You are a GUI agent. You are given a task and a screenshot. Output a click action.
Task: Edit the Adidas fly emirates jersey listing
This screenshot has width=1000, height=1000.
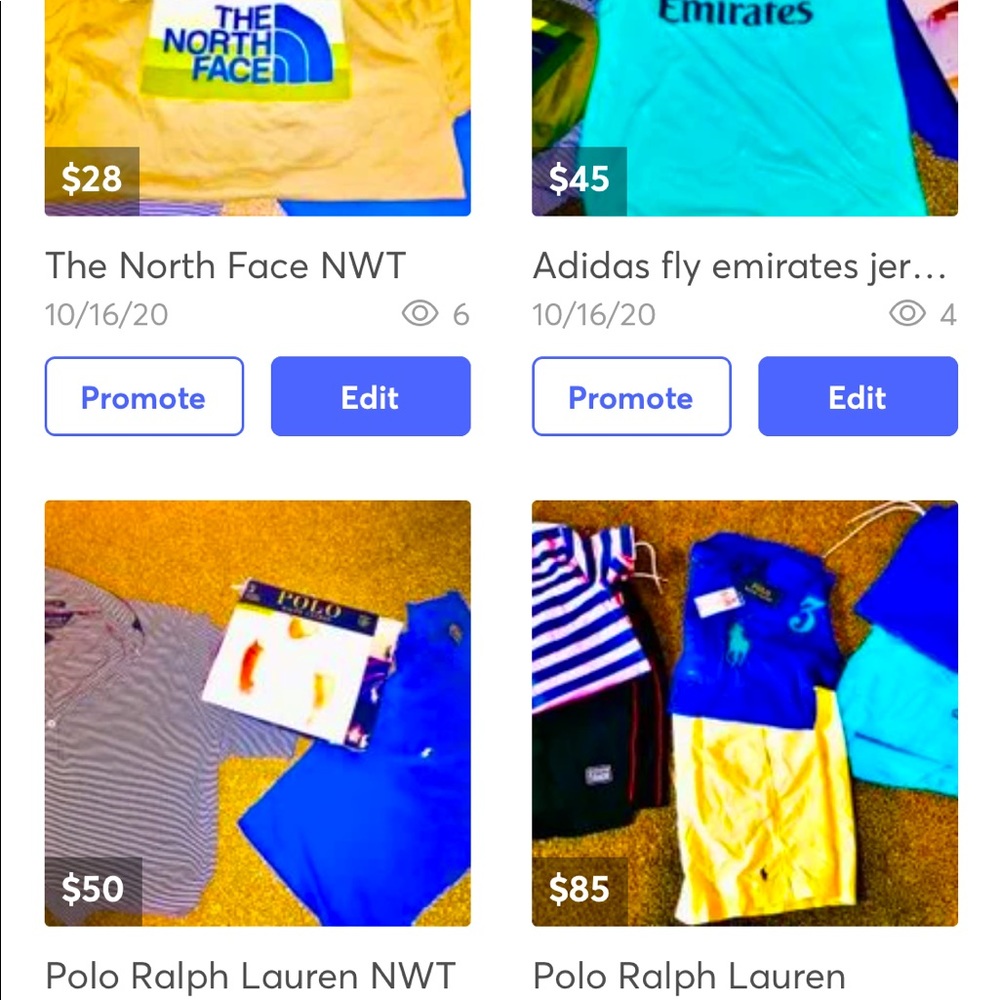[857, 397]
